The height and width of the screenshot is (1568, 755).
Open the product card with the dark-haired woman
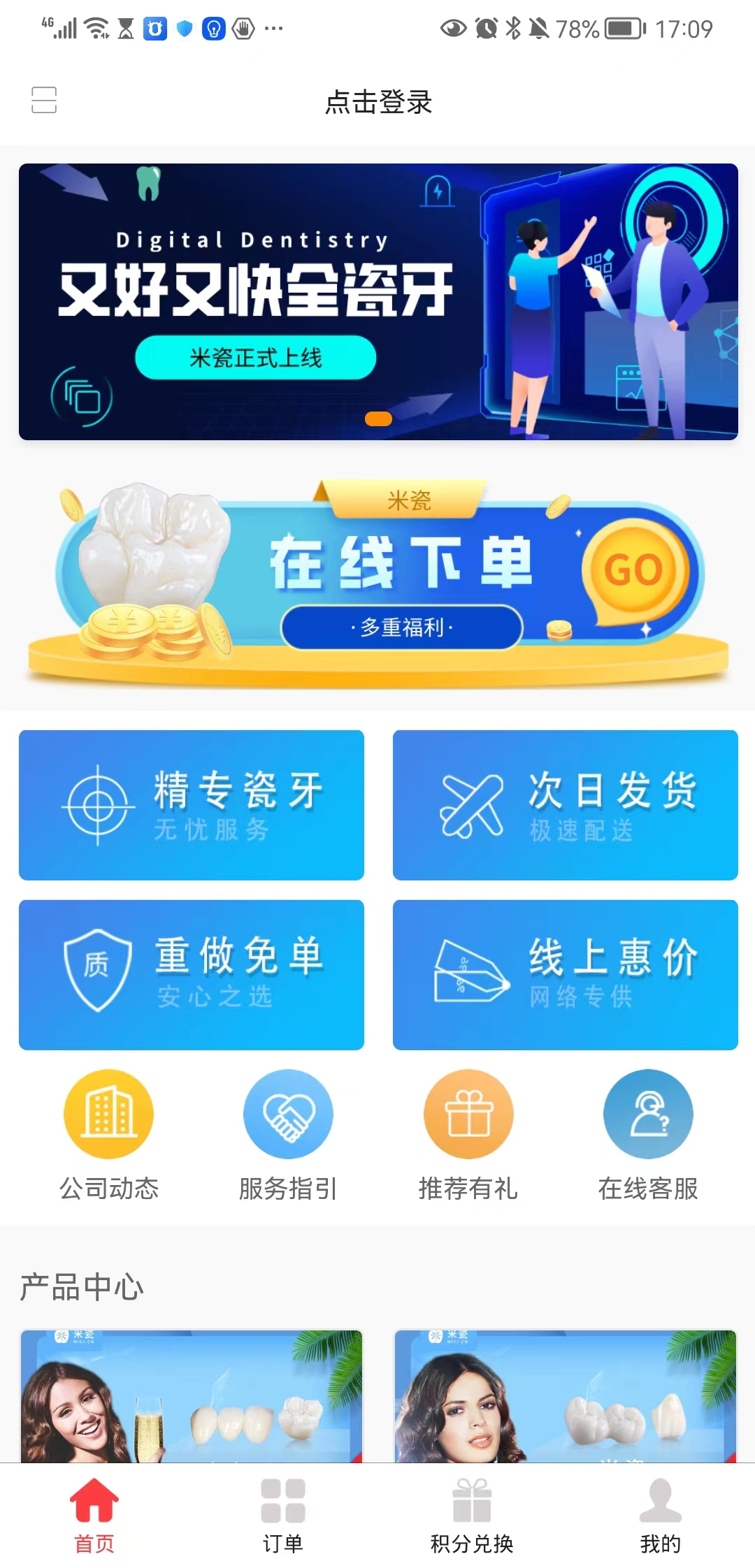click(565, 1396)
